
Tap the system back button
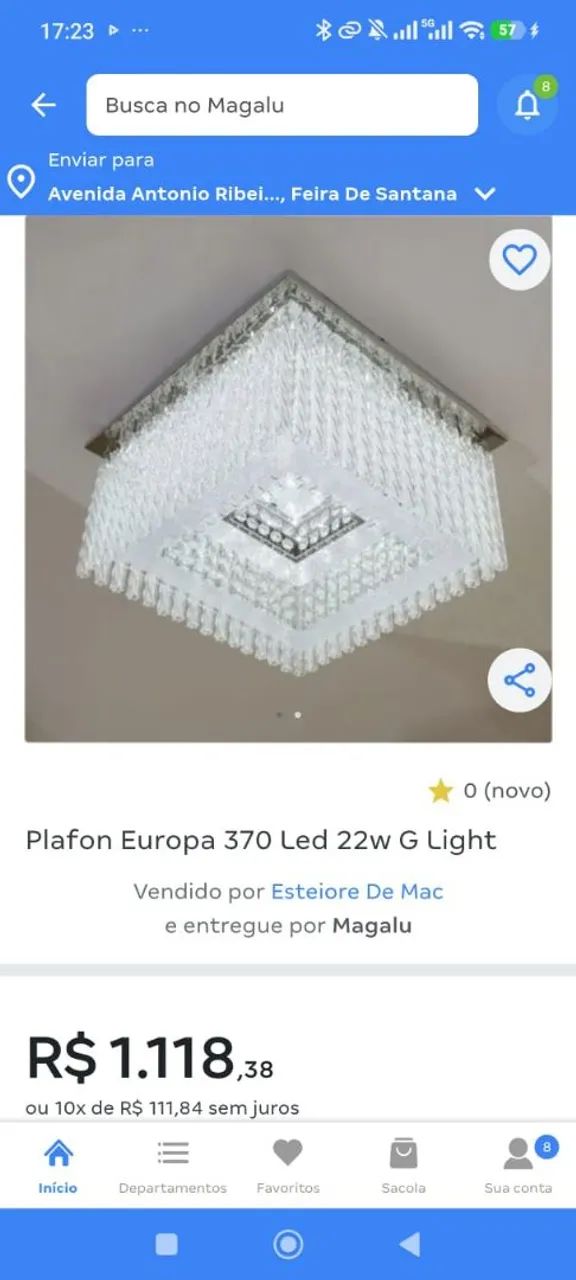[x=409, y=1244]
